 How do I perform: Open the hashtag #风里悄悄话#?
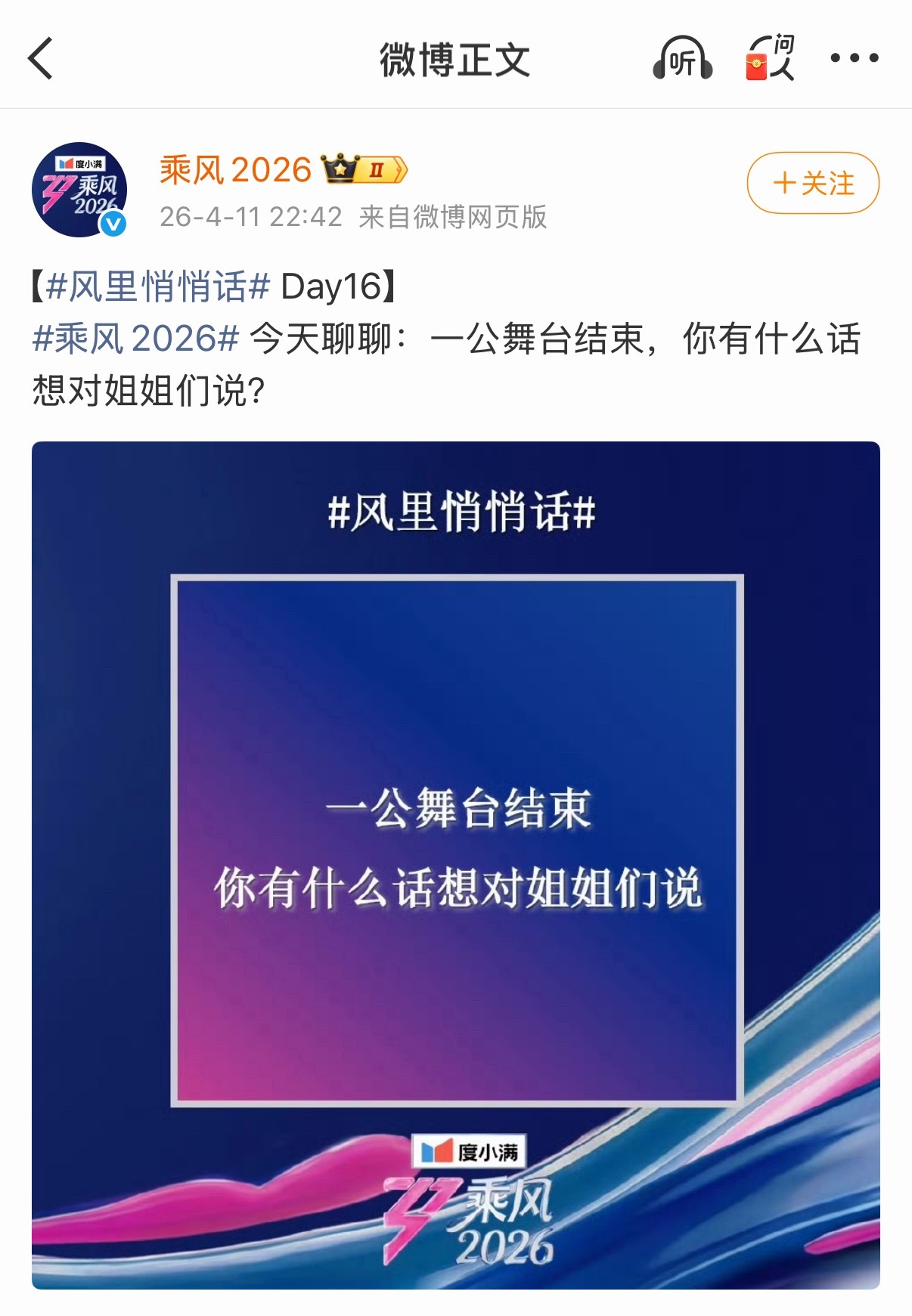point(157,284)
